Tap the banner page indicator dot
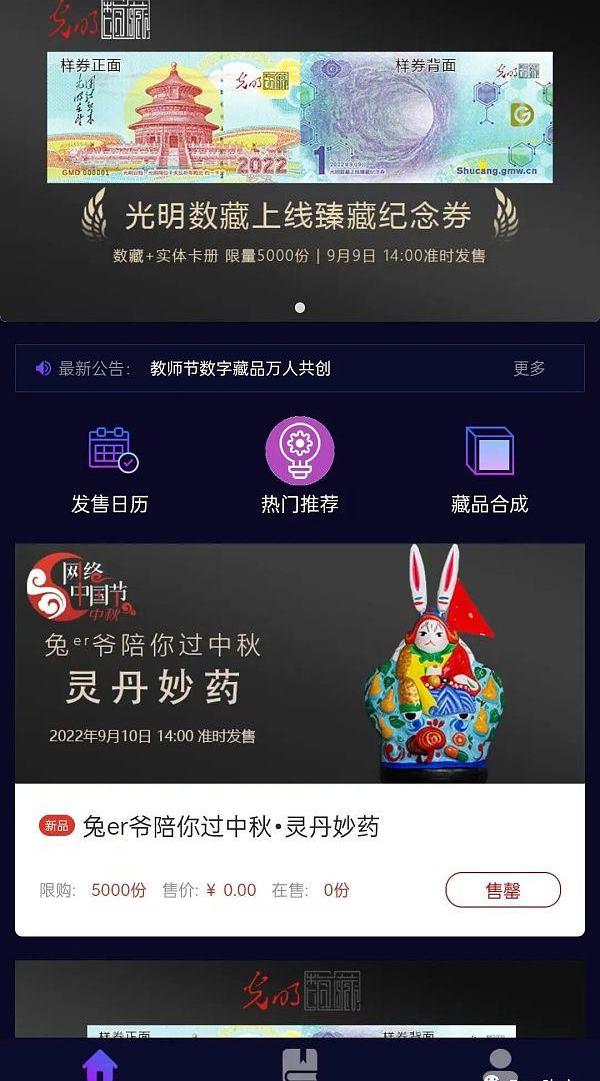Screen dimensions: 600x1081 pyautogui.click(x=300, y=308)
